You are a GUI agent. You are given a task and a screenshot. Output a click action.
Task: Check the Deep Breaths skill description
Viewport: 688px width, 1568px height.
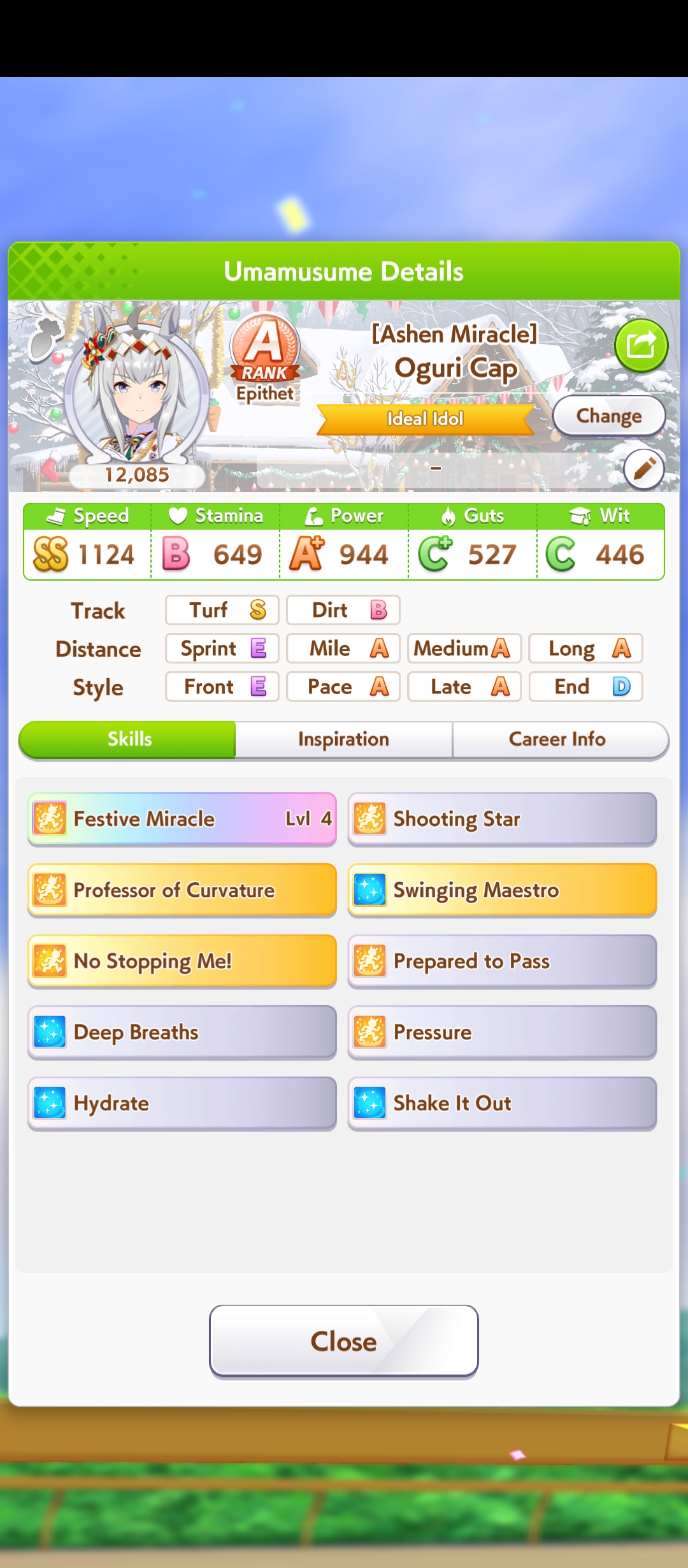coord(182,1033)
